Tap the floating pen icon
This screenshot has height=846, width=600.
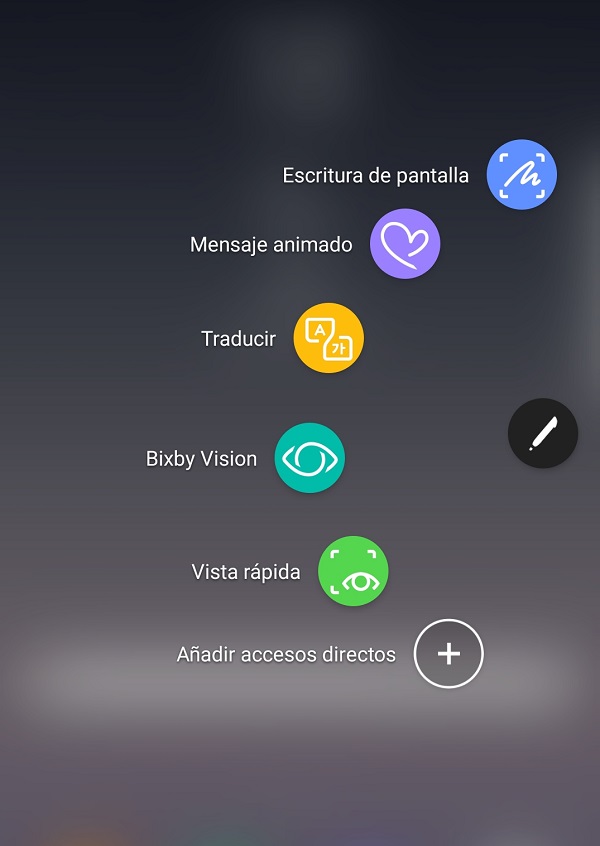pos(543,433)
